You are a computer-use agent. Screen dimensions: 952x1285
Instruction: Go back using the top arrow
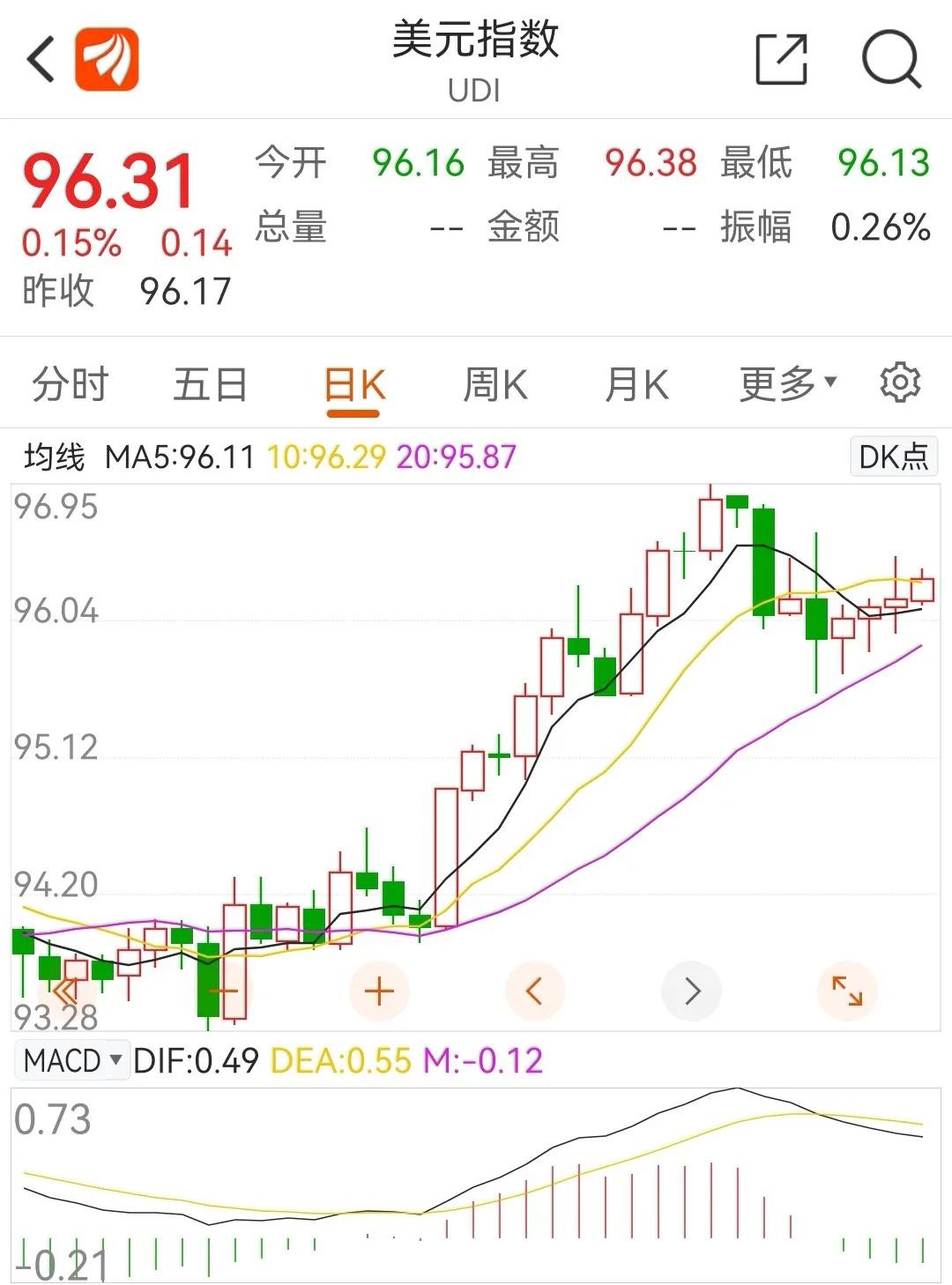(41, 60)
